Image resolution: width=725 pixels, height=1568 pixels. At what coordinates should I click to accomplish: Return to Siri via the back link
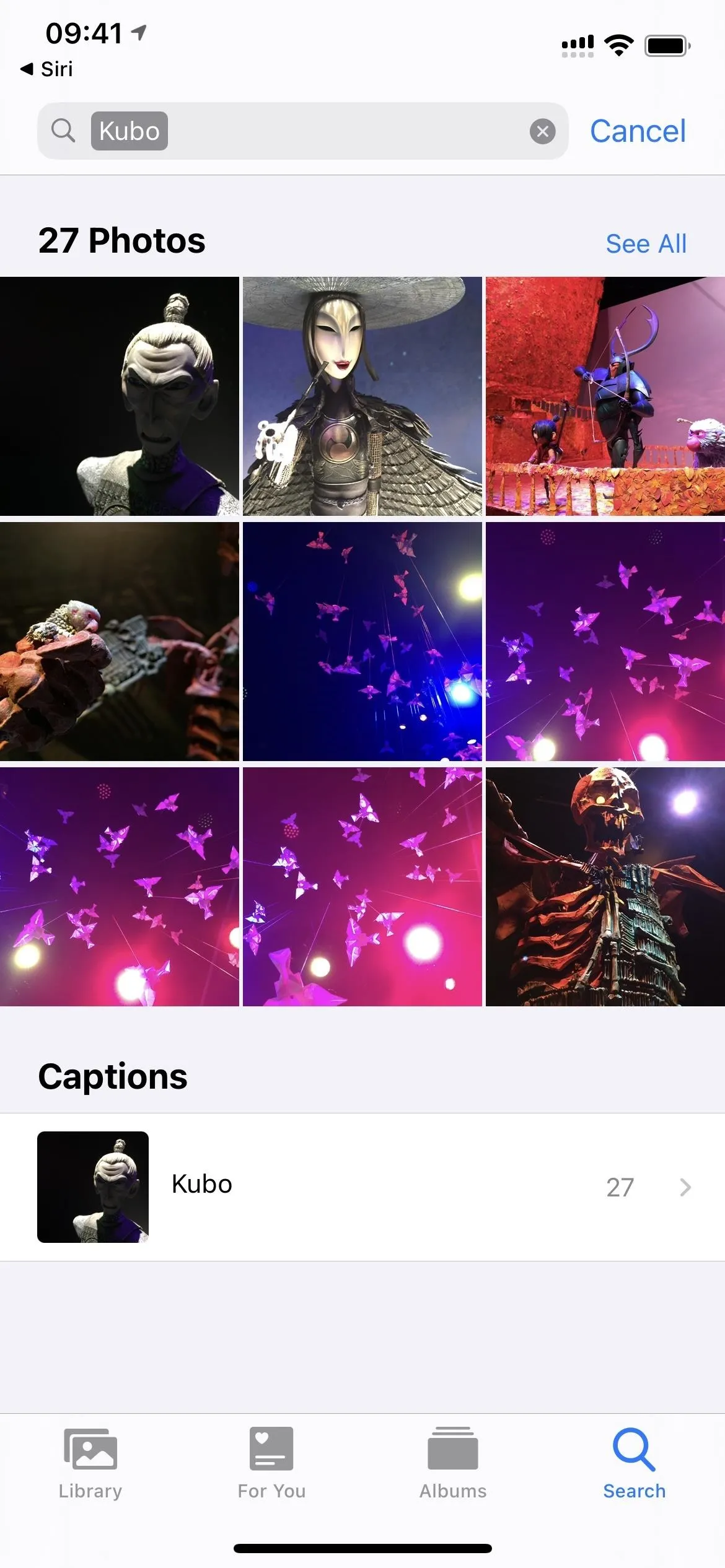pos(46,69)
